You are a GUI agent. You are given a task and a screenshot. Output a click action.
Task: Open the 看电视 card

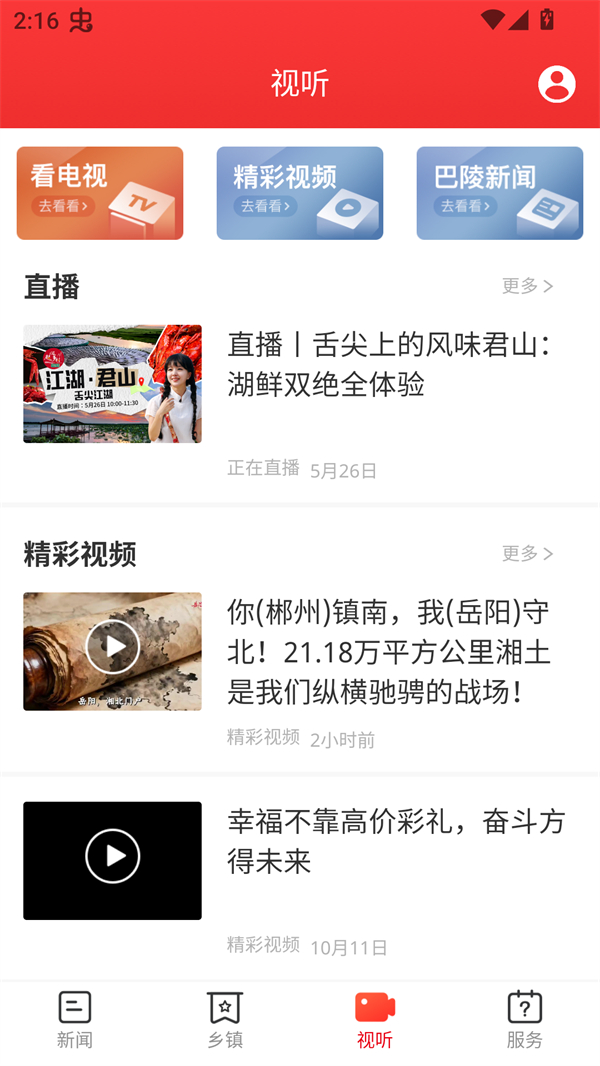click(x=100, y=193)
